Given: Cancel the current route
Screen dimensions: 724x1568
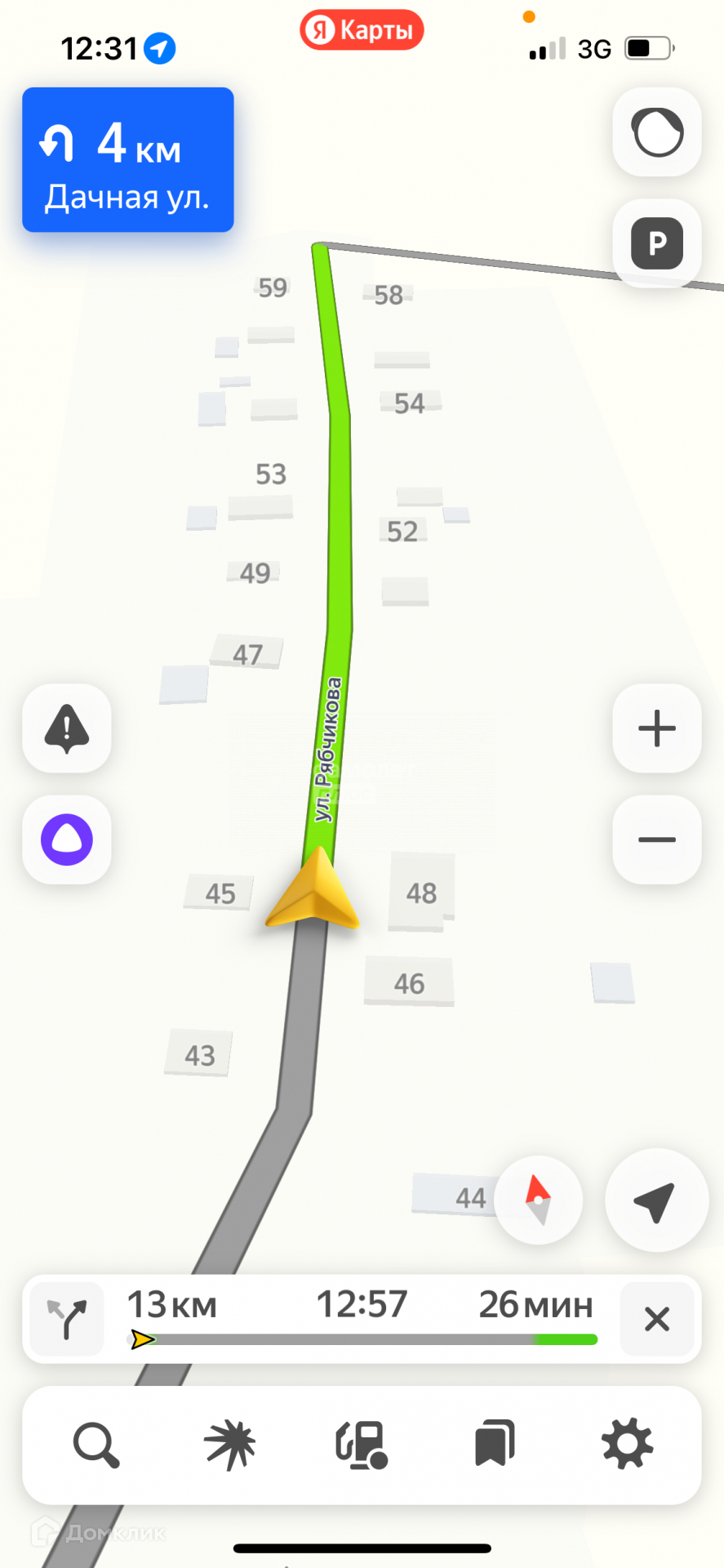Looking at the screenshot, I should pos(656,1318).
